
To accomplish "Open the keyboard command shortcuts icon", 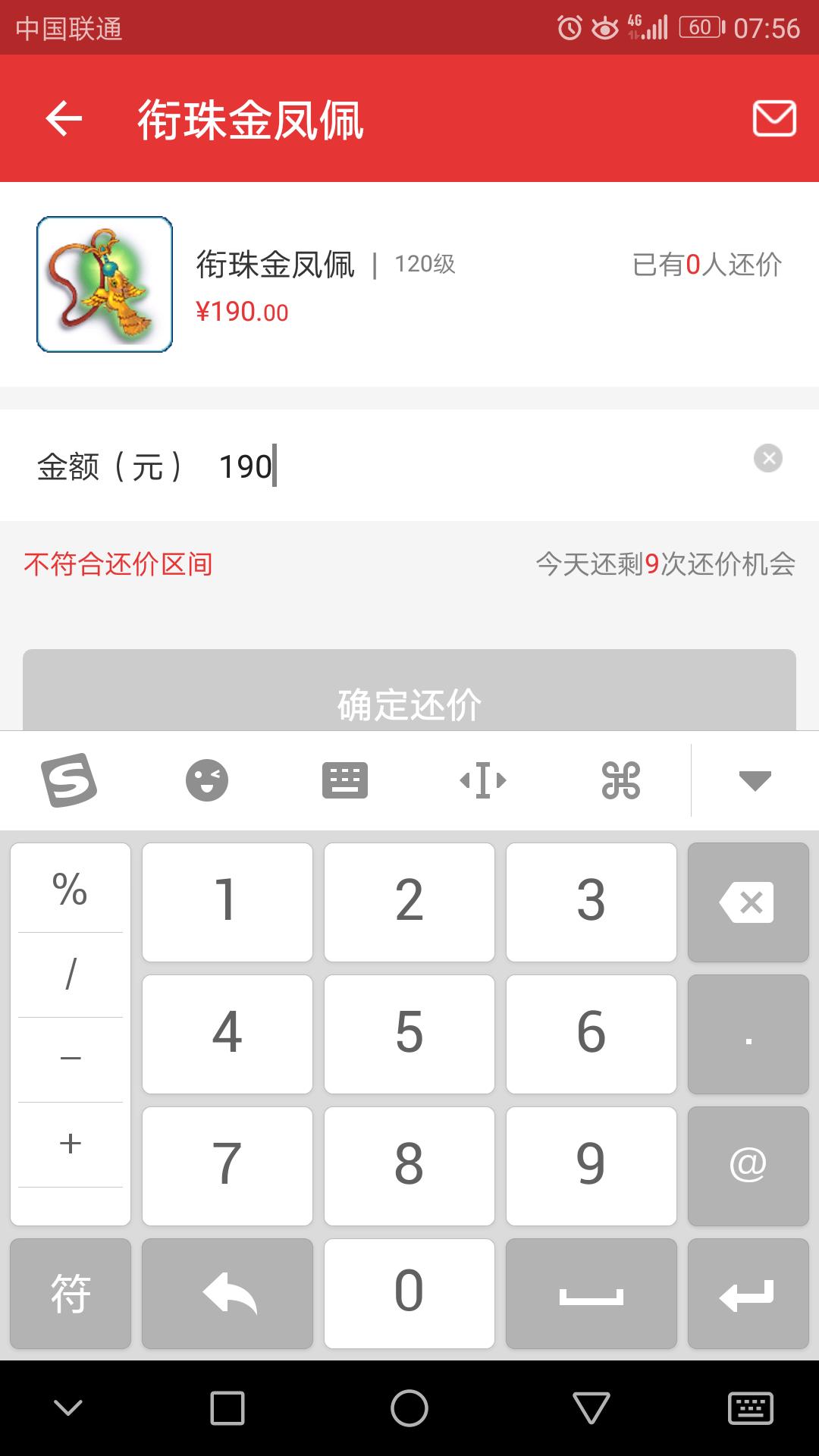I will point(620,780).
